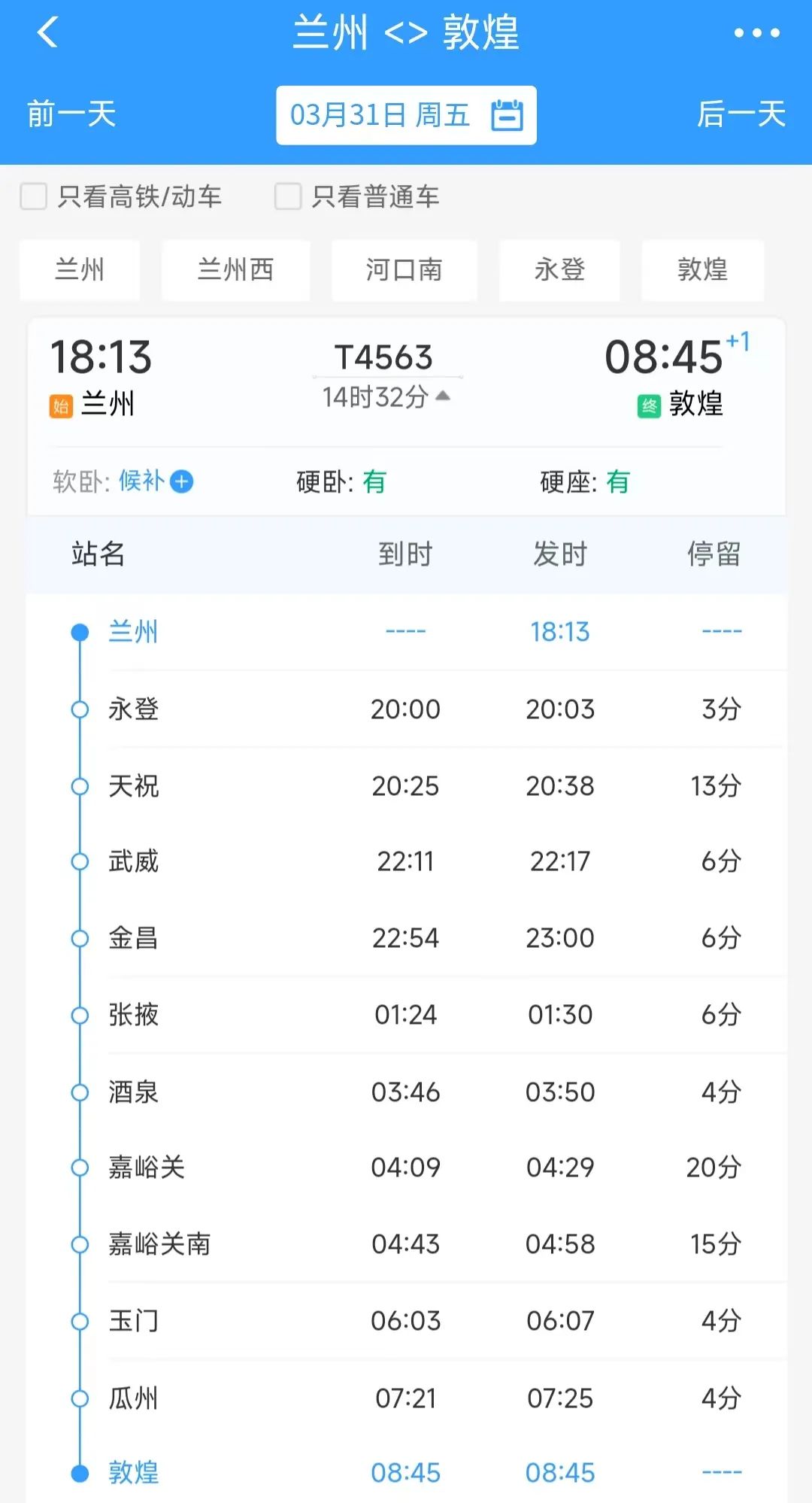Open the date picker showing 03月31日 周五
The width and height of the screenshot is (812, 1503).
(406, 115)
